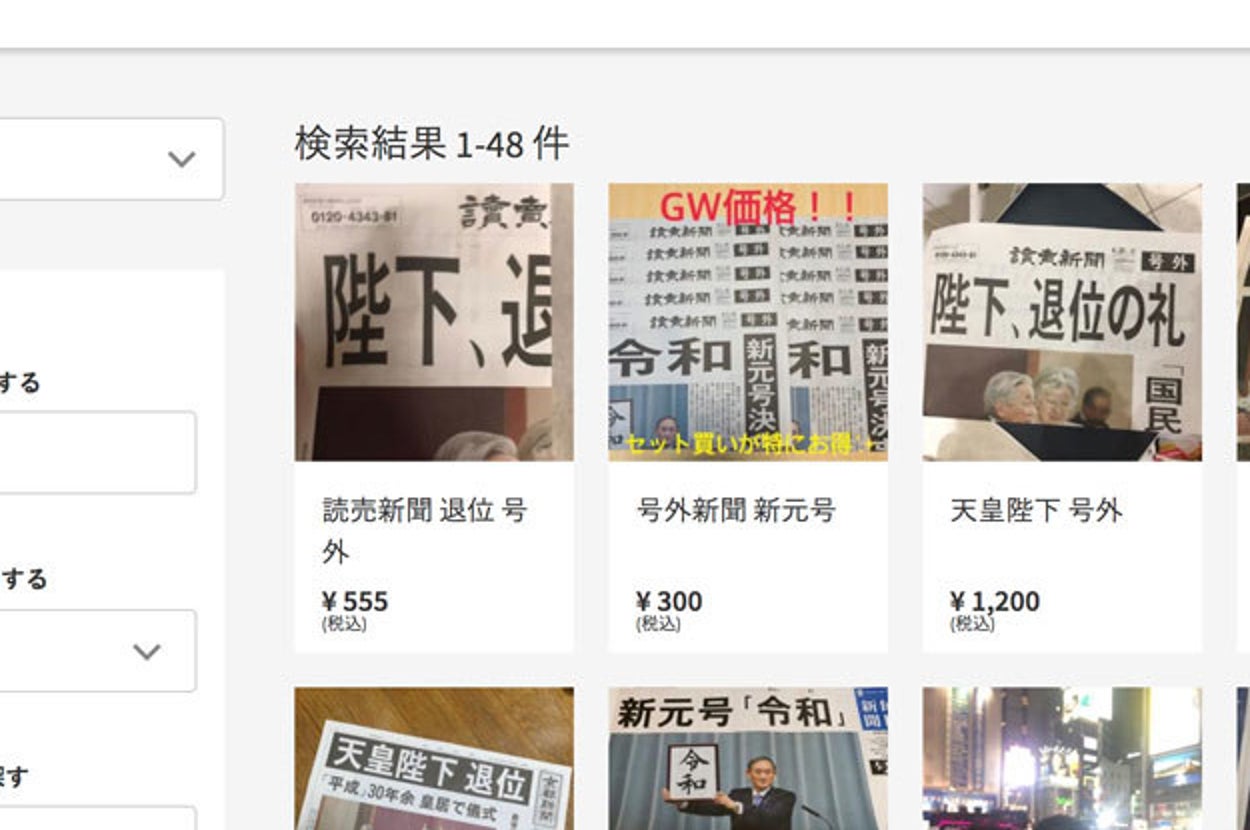Focus the filter text field in the sidebar
Image resolution: width=1250 pixels, height=830 pixels.
click(95, 452)
